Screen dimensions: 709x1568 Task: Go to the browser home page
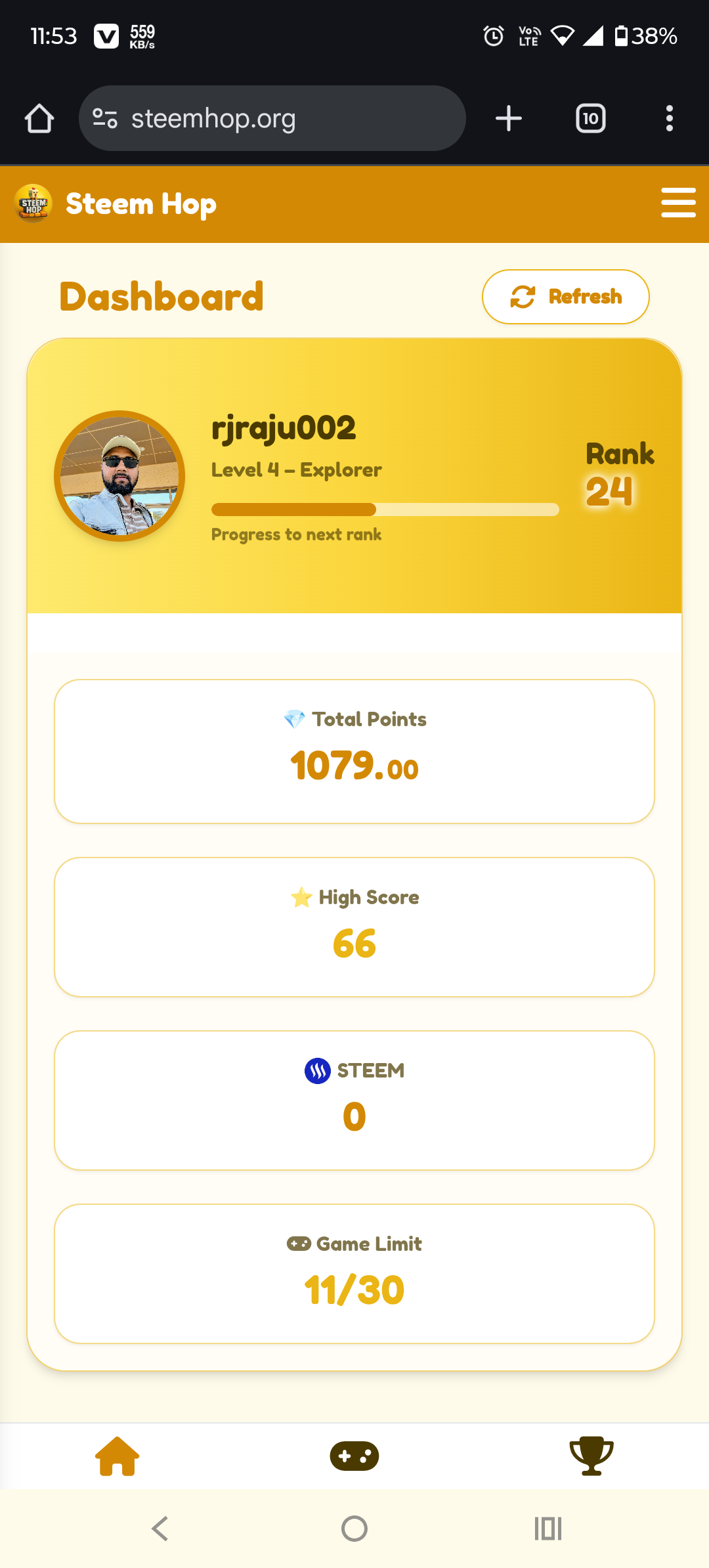39,119
